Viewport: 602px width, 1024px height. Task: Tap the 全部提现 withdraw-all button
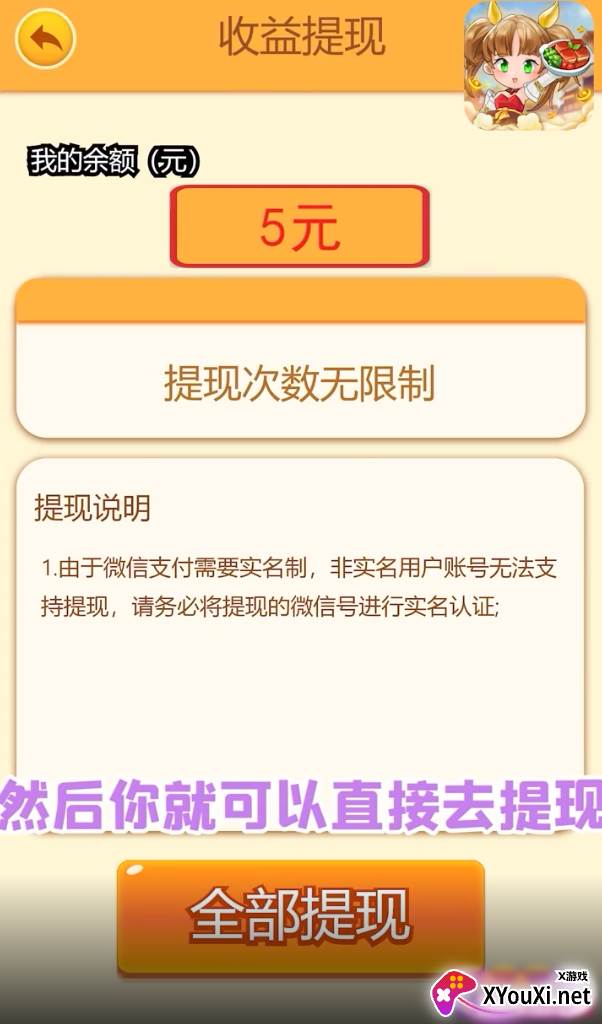(301, 916)
